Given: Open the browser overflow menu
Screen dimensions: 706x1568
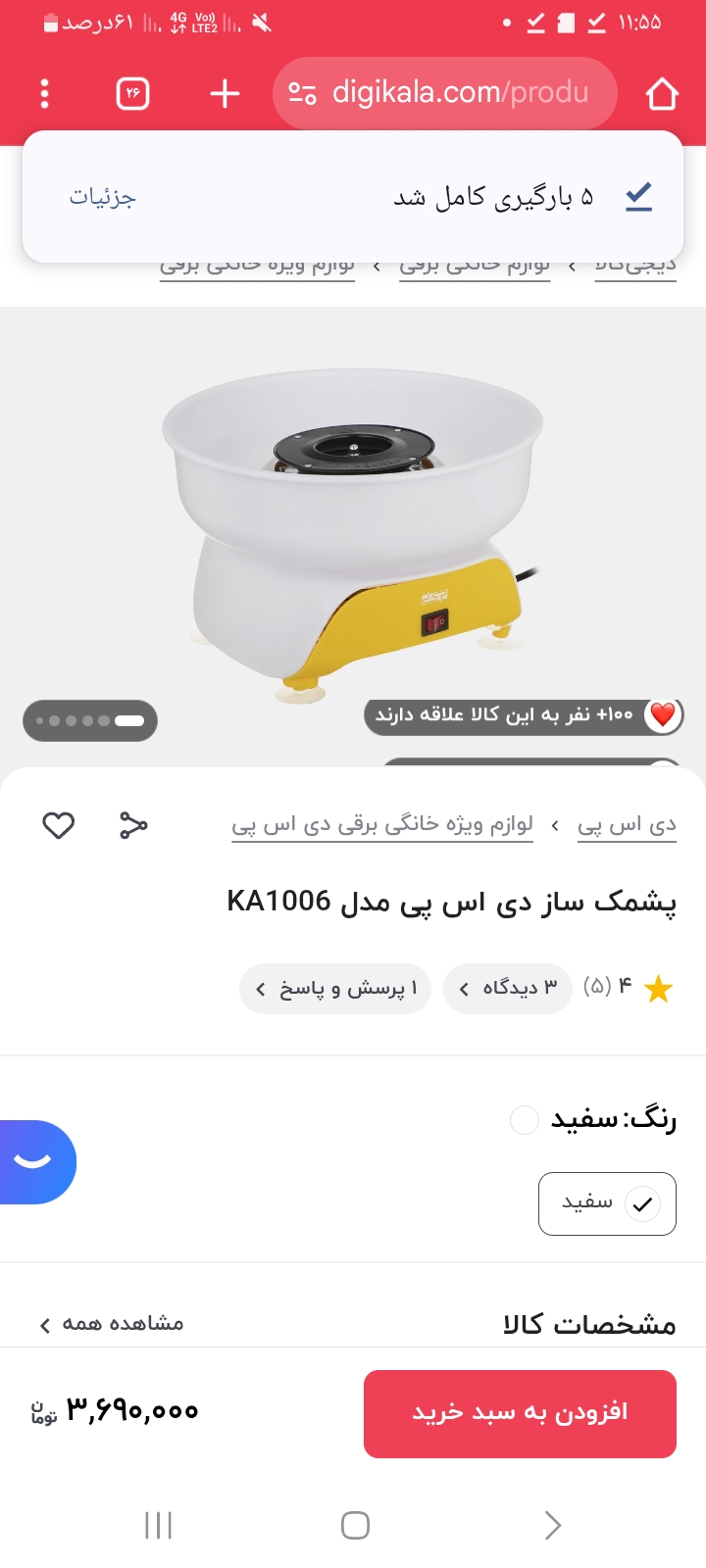Looking at the screenshot, I should point(44,93).
